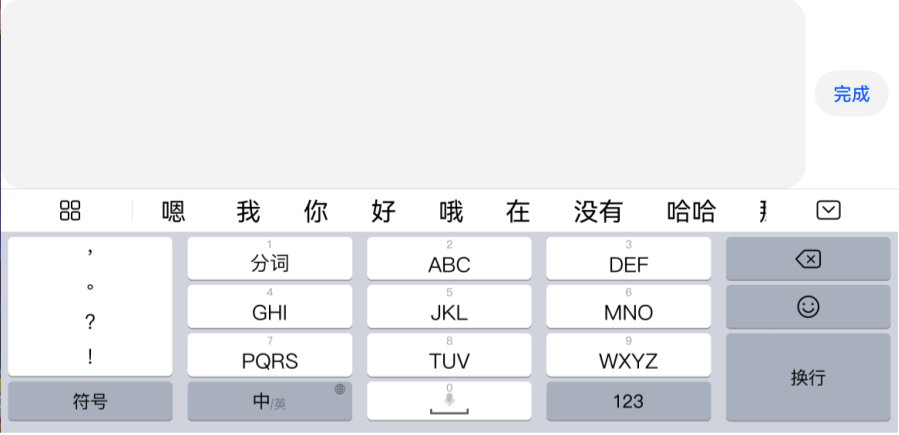Select the candidate word 嗯
899x435 pixels.
[x=173, y=211]
